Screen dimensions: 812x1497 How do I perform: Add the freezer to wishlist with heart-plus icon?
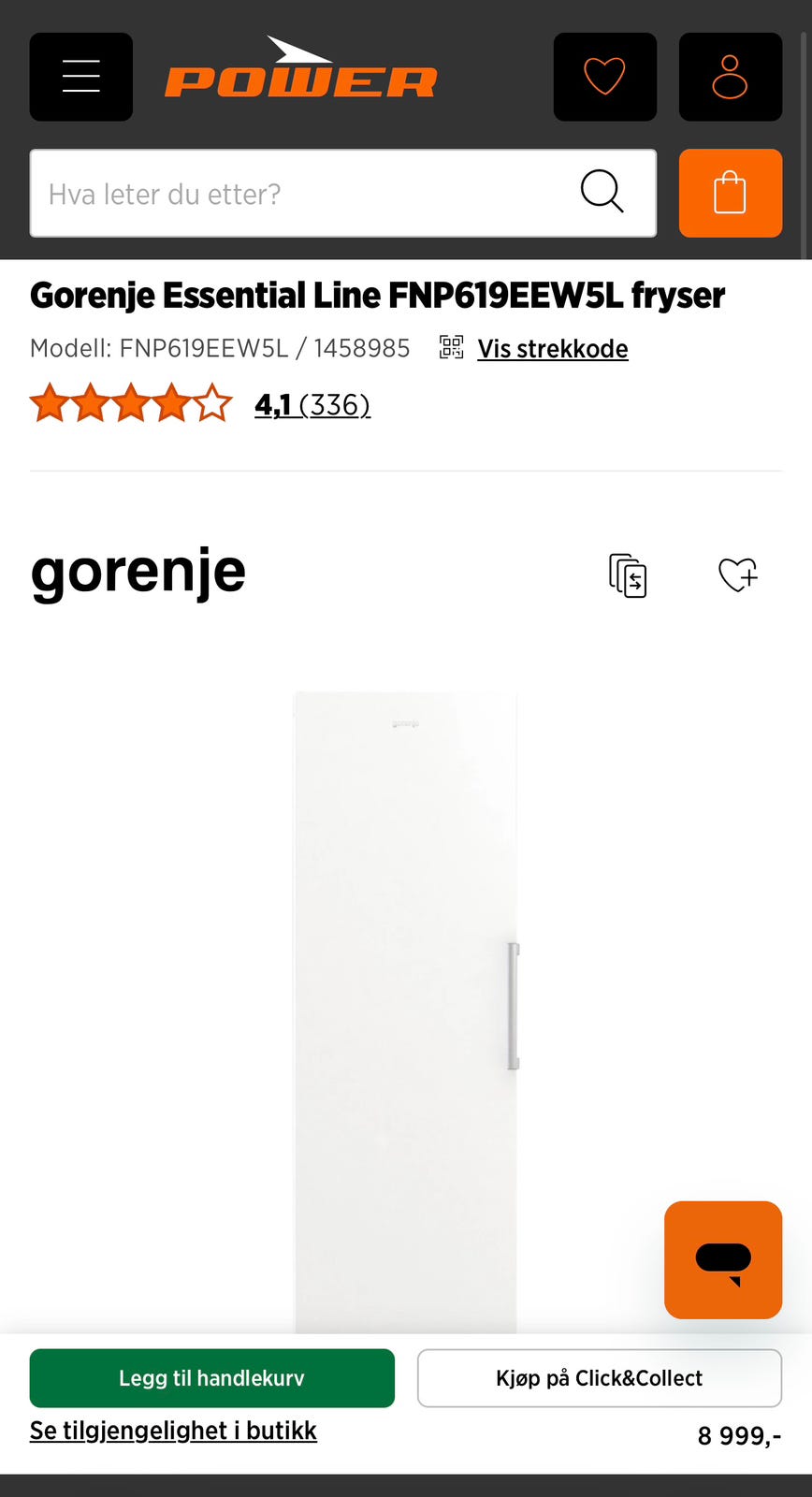(737, 576)
